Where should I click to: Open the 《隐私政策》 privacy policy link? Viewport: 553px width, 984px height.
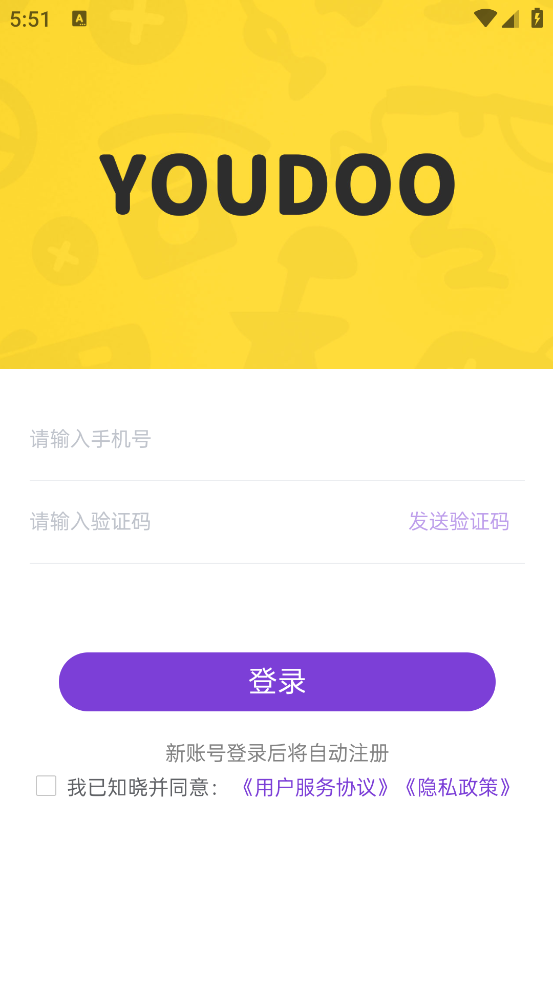point(458,787)
